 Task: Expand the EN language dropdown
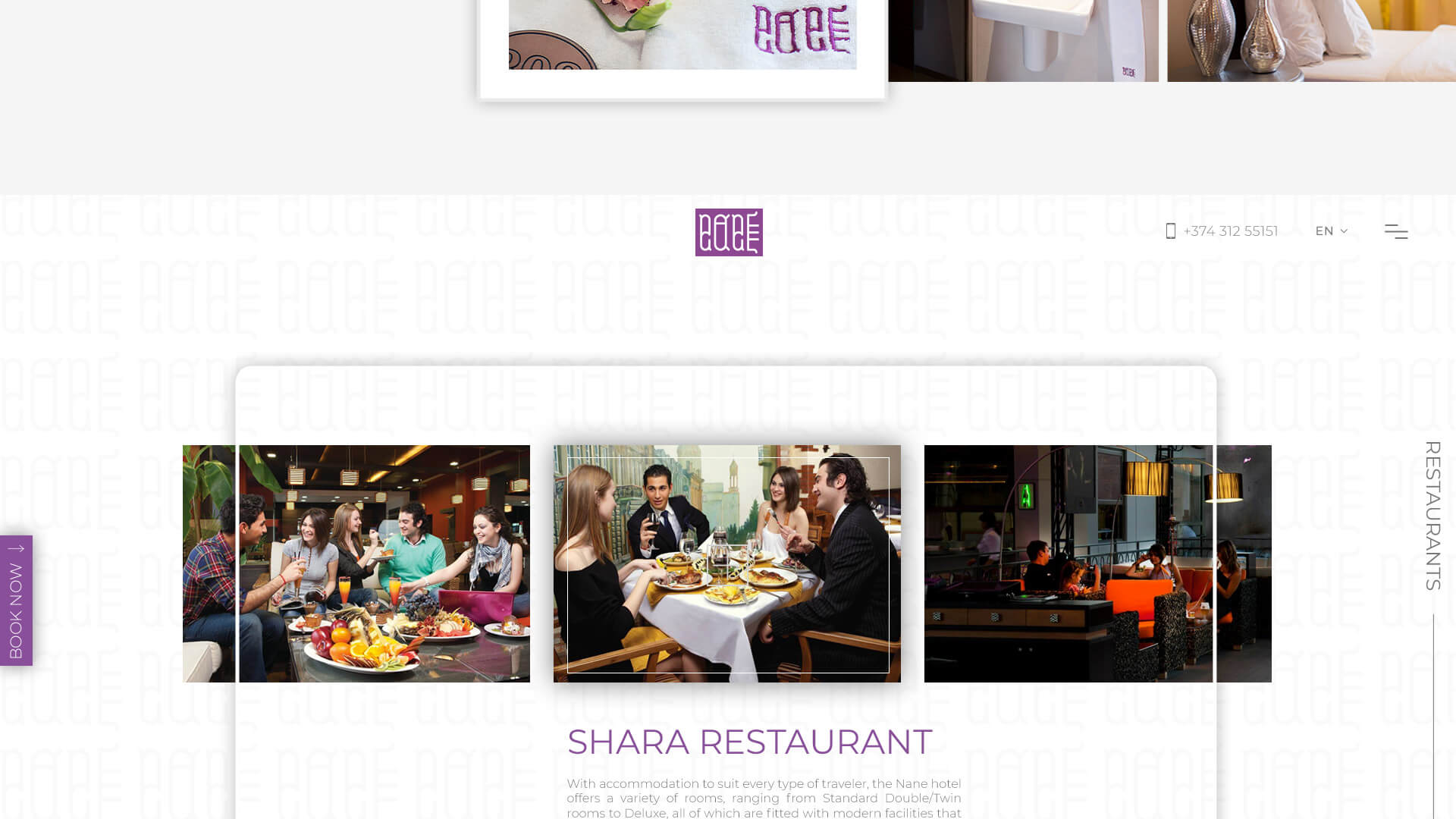pos(1331,231)
